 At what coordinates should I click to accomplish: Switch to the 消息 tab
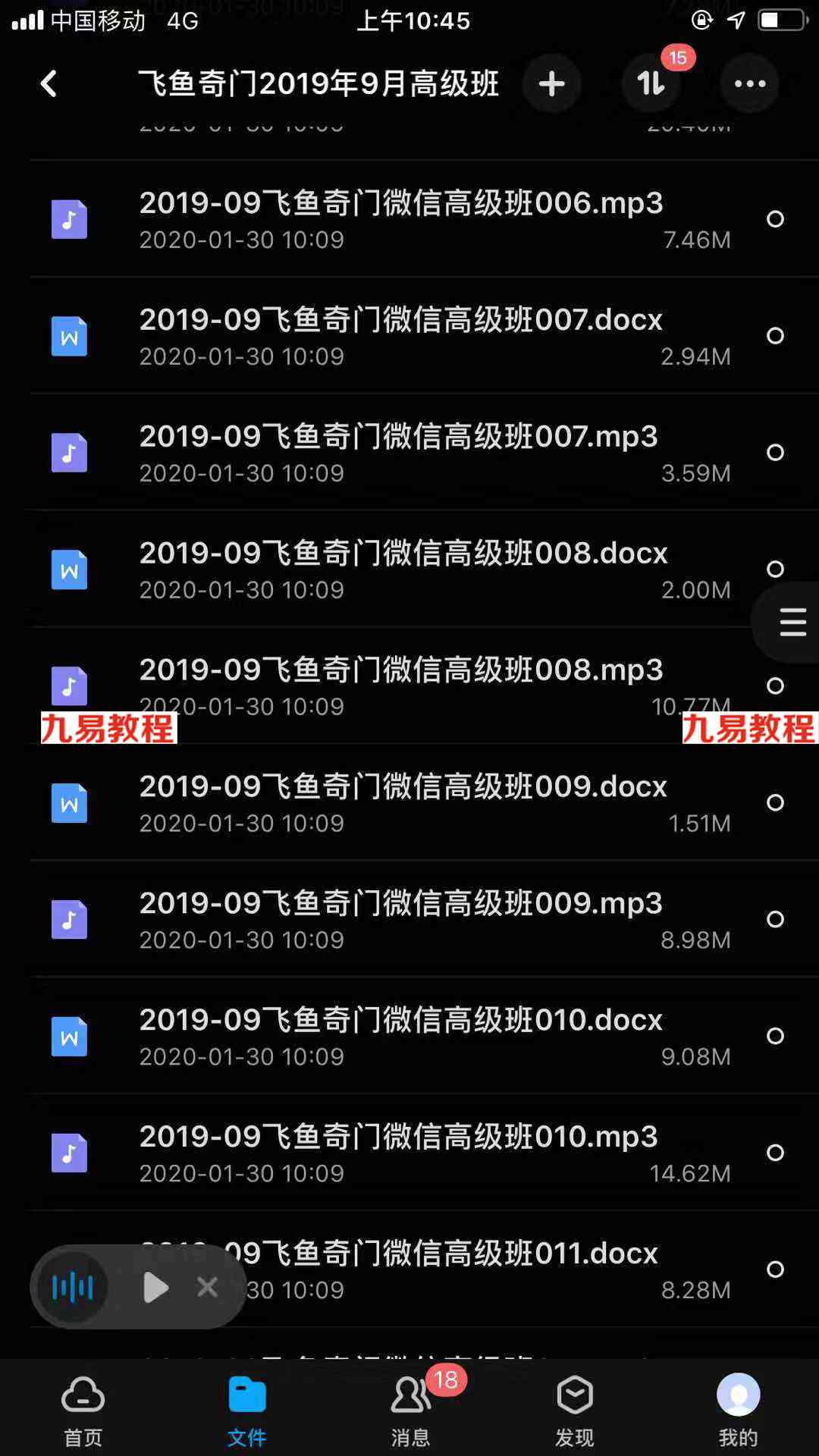(410, 1411)
